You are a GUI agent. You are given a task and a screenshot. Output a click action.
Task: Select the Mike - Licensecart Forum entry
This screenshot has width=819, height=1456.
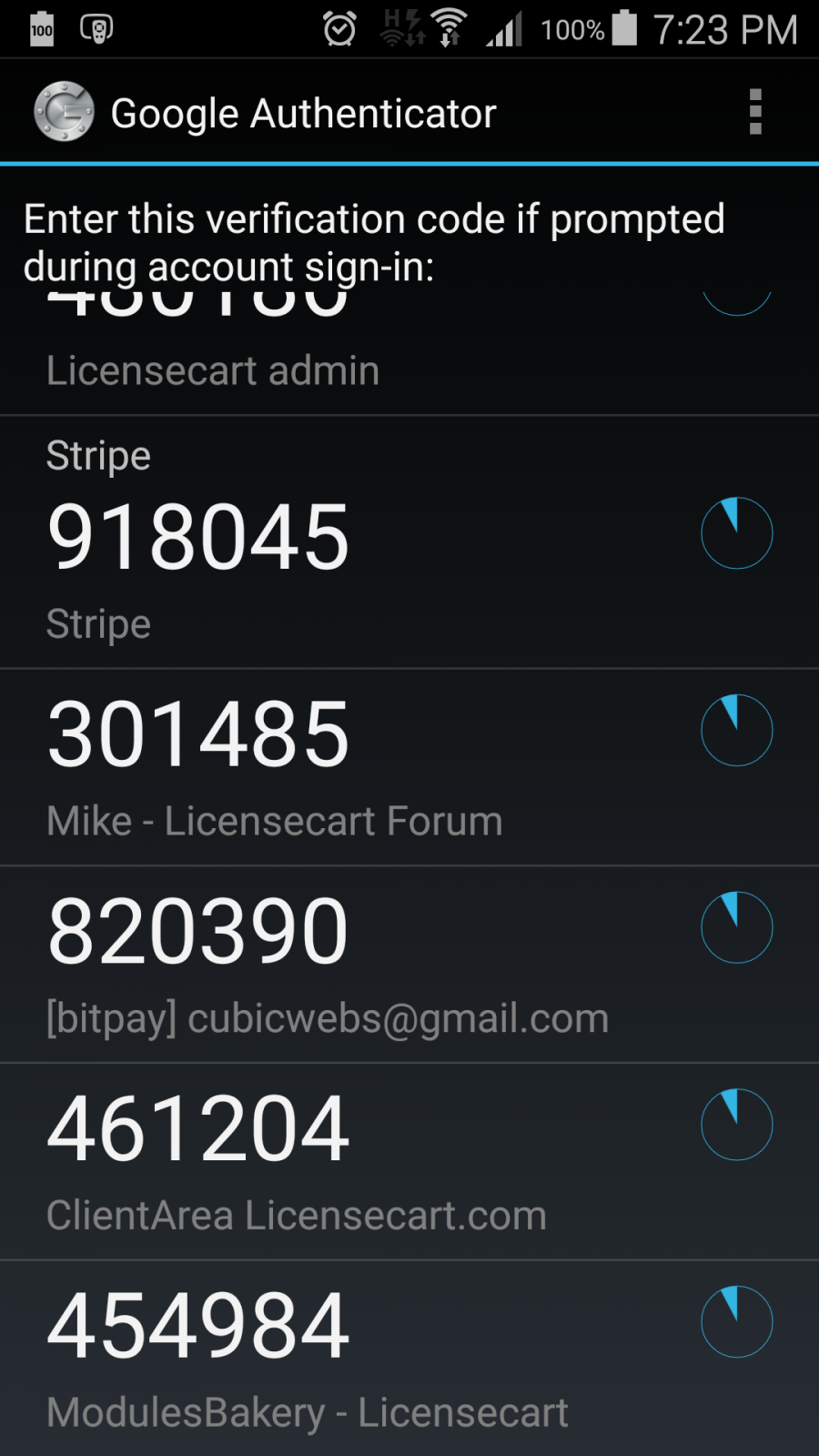(x=409, y=767)
